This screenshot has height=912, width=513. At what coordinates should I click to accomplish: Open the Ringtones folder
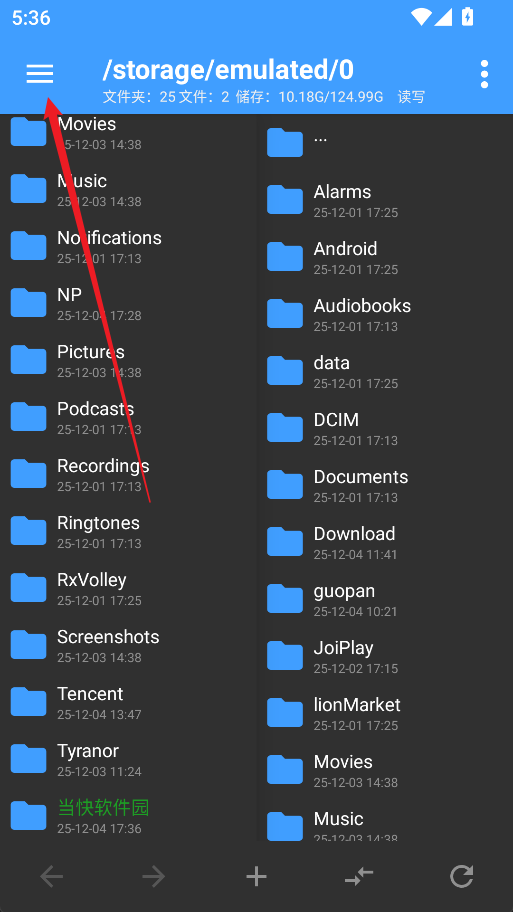pos(128,530)
